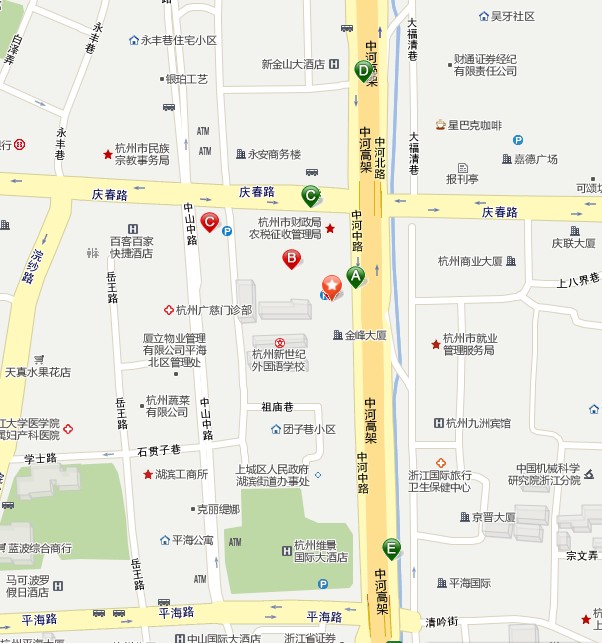
Task: Select the green marker D near 新金山大酒店
Action: pyautogui.click(x=362, y=69)
